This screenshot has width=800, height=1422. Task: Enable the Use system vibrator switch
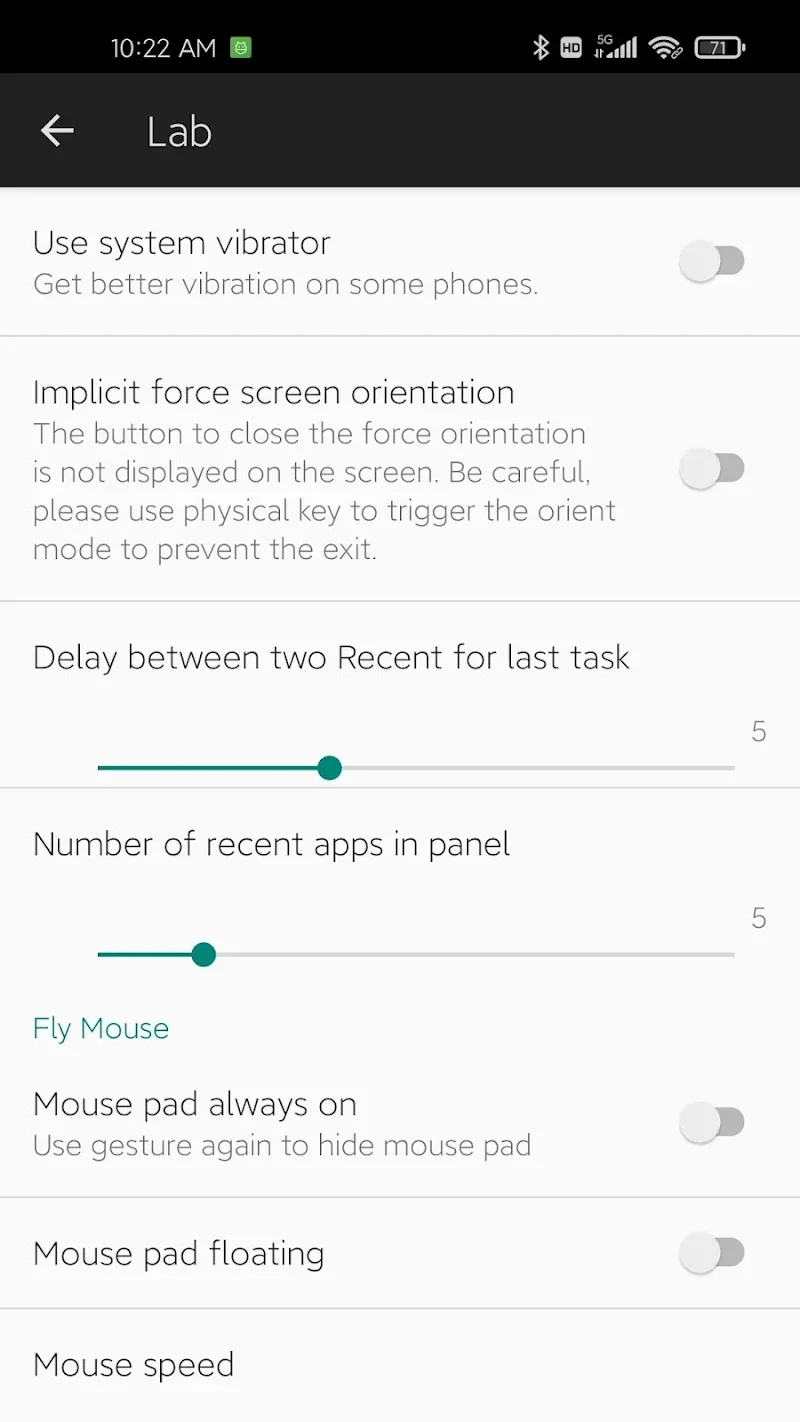(712, 262)
